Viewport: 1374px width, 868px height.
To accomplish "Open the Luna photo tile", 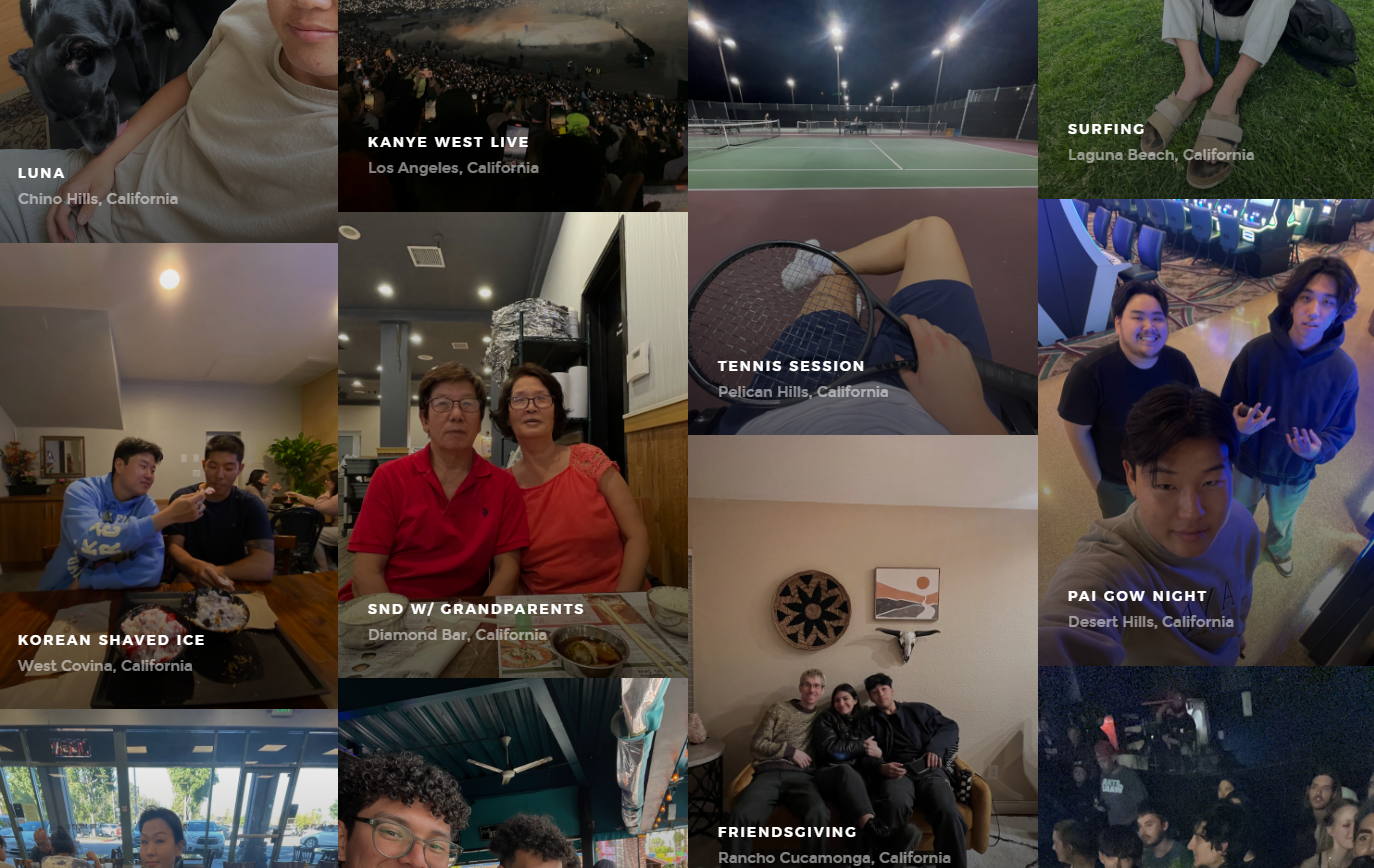I will coord(168,120).
